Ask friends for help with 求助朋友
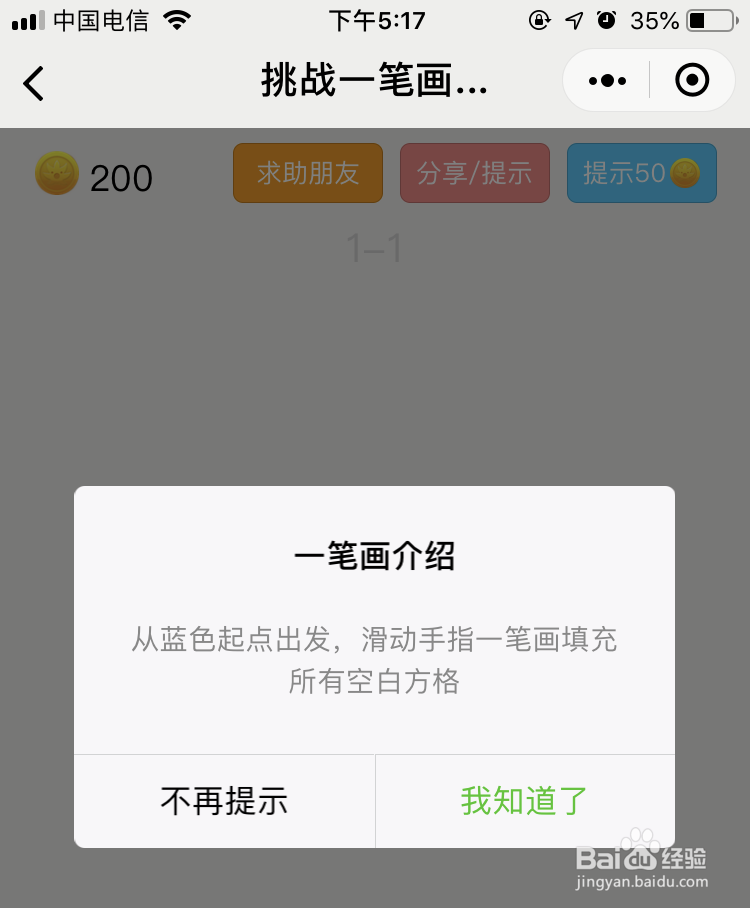 pyautogui.click(x=307, y=172)
